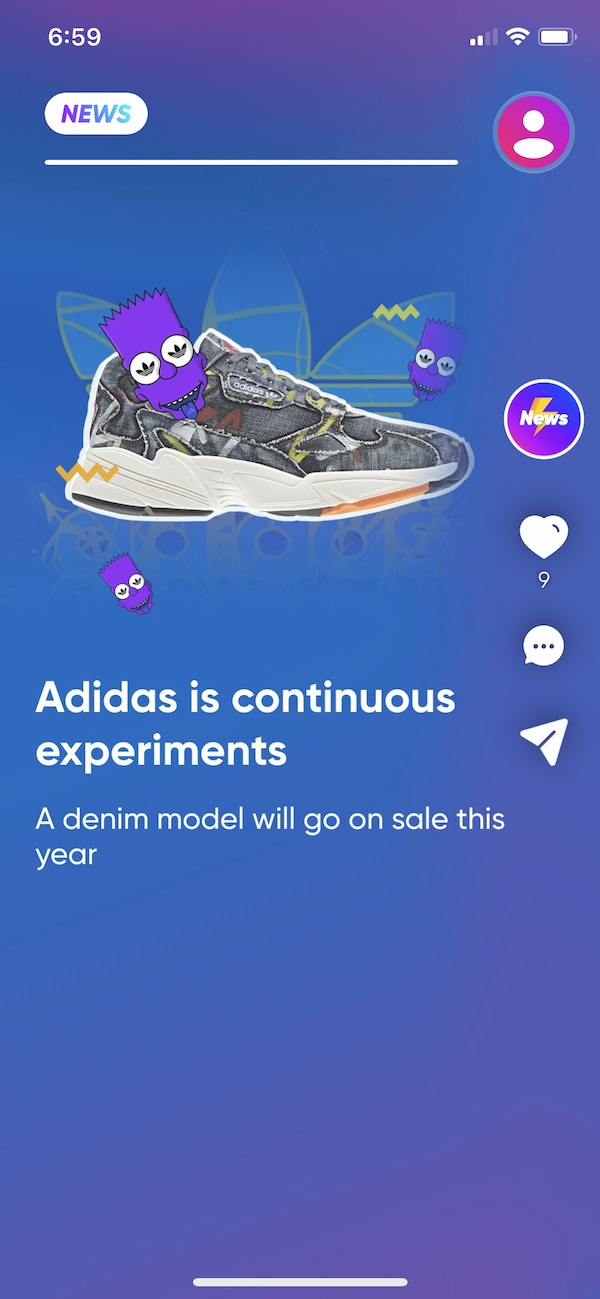Viewport: 600px width, 1299px height.
Task: Share the Adidas story
Action: point(545,741)
